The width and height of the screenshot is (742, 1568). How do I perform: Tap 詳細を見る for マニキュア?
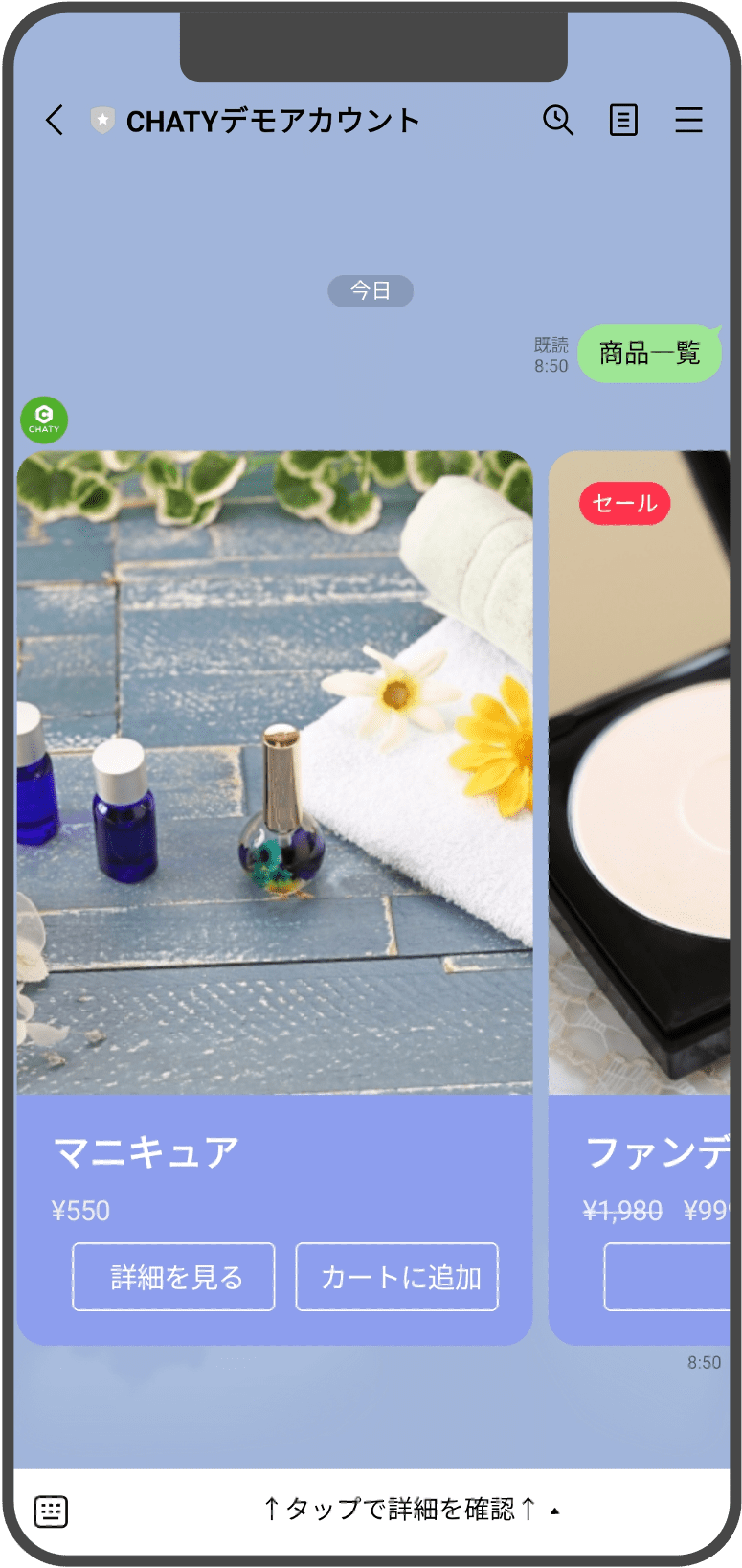click(x=173, y=1277)
